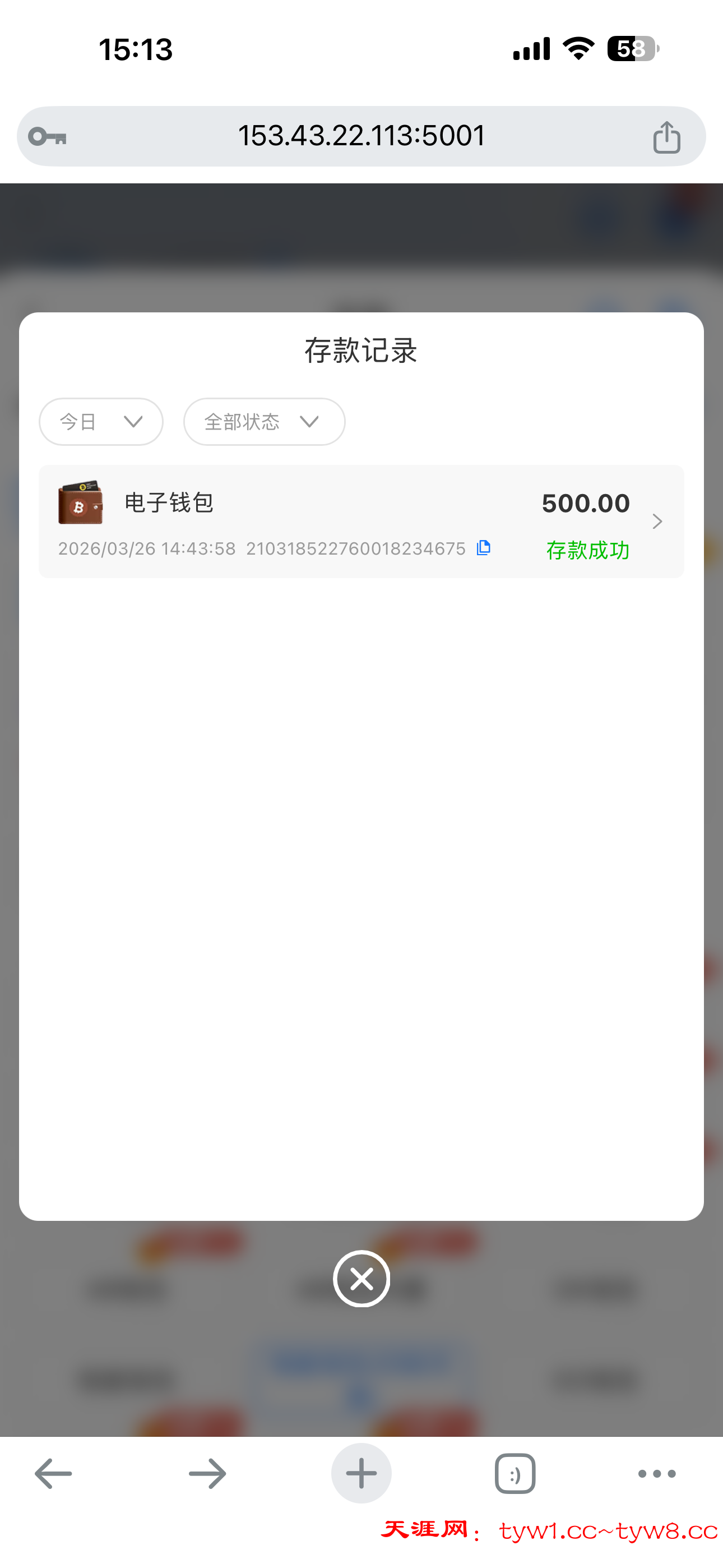The height and width of the screenshot is (1568, 723).
Task: Expand the 全部状态 status filter
Action: click(264, 422)
